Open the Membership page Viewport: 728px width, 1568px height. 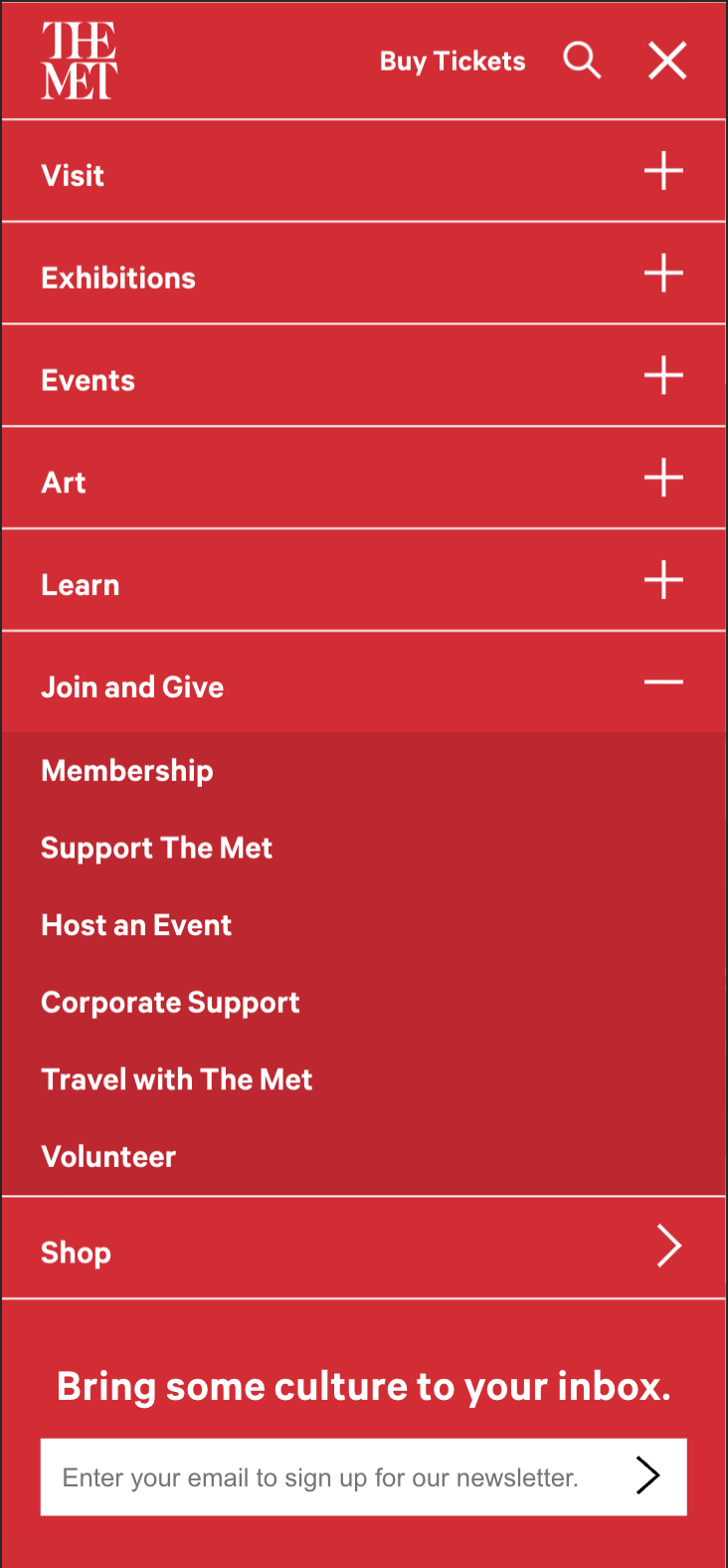click(127, 771)
